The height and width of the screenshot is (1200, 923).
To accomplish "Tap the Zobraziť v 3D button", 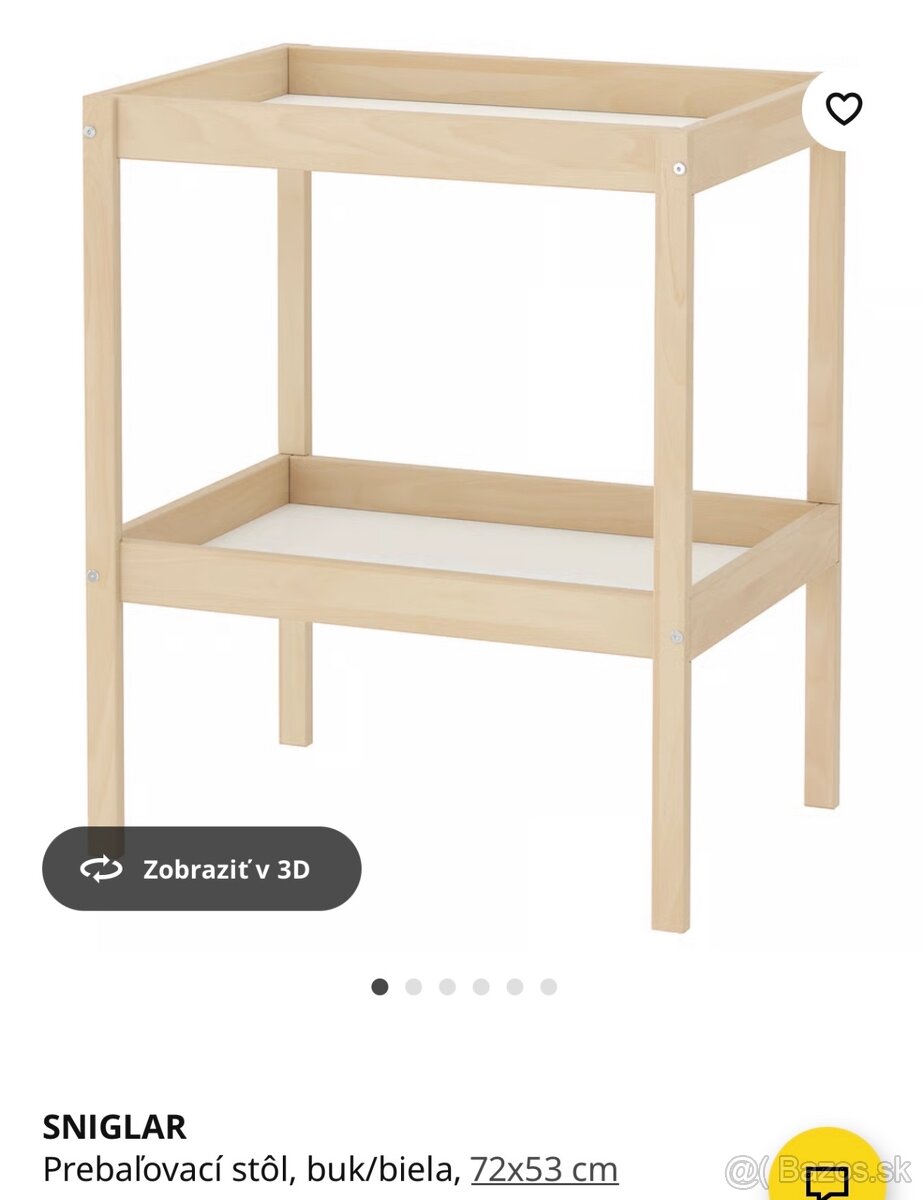I will [202, 868].
